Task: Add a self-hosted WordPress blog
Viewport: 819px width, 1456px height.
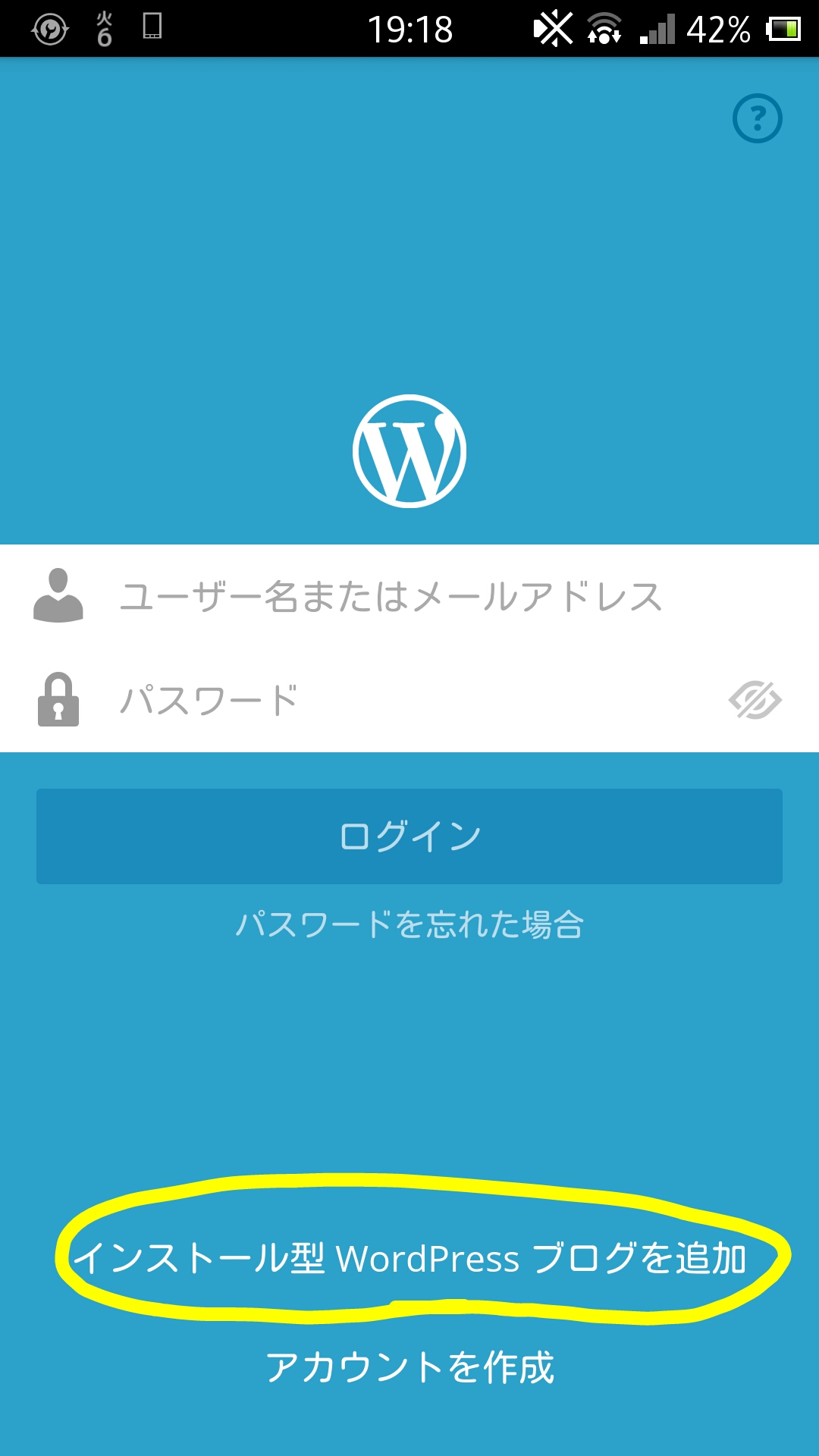Action: (x=409, y=1258)
